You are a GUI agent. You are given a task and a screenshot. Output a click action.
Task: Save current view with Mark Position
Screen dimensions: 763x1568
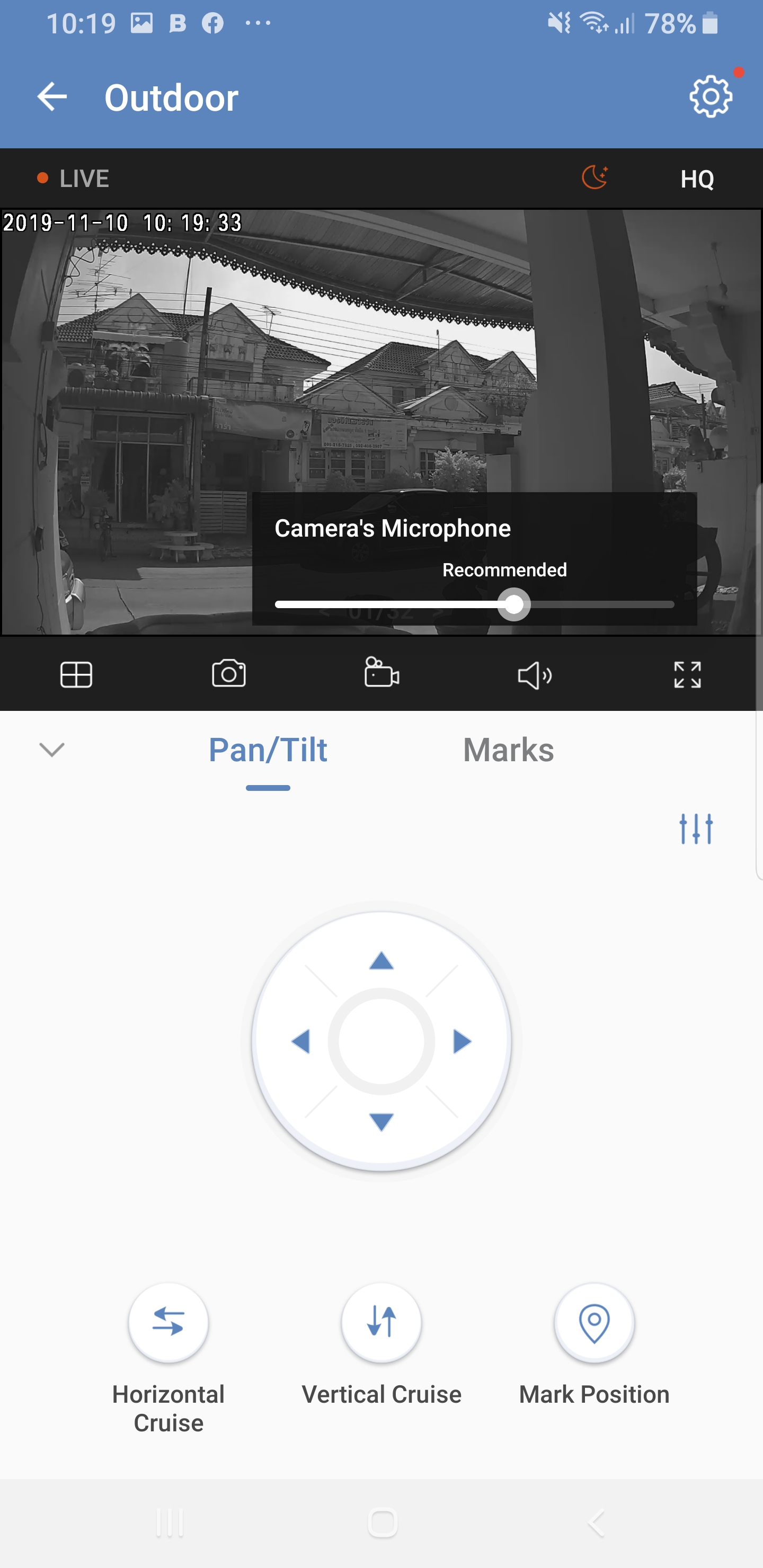[x=595, y=1322]
